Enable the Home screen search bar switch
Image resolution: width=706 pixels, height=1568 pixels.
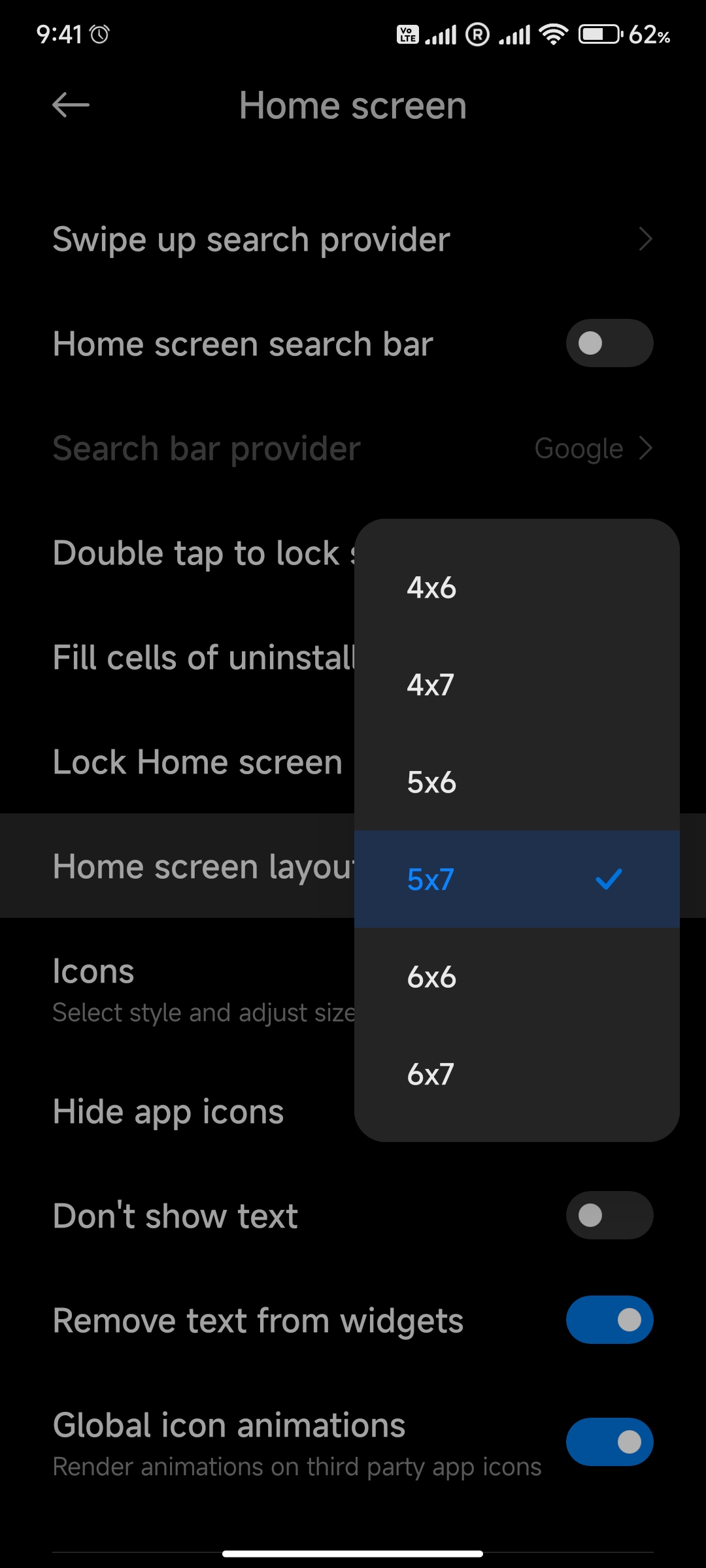pos(609,343)
